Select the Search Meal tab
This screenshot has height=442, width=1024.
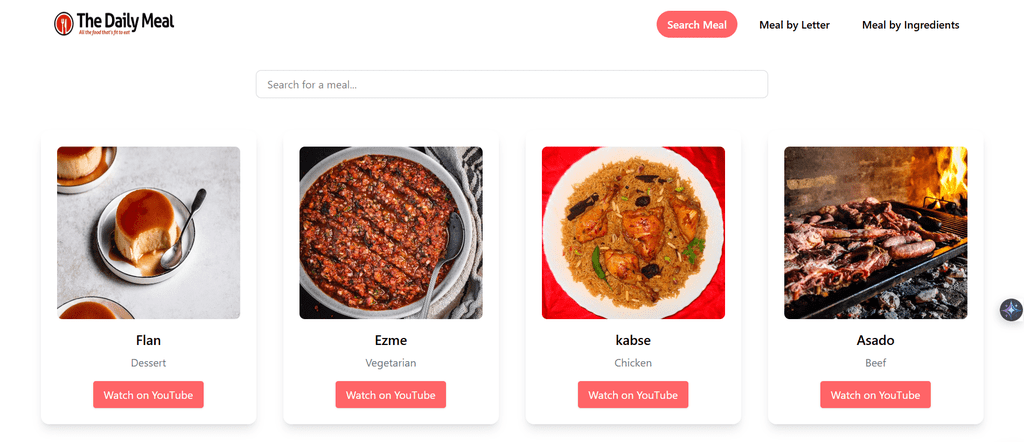[696, 25]
